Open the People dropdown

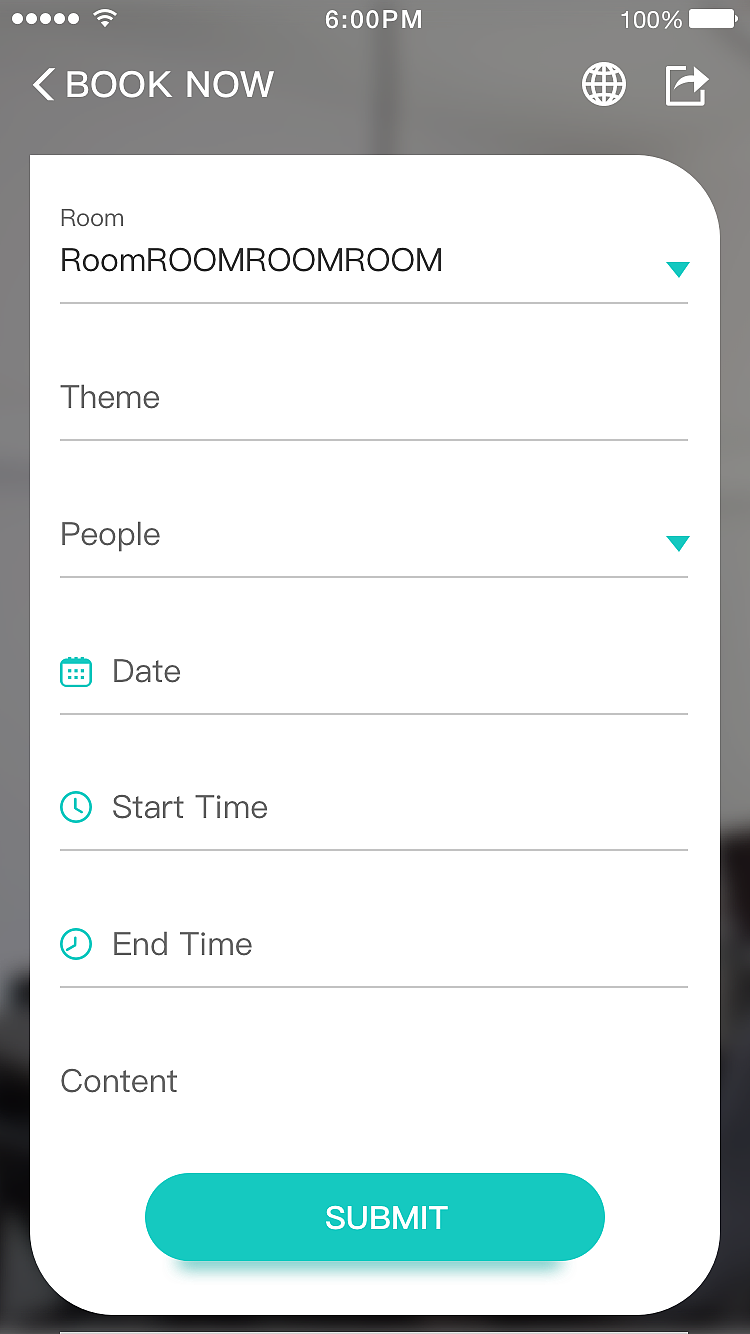[676, 542]
